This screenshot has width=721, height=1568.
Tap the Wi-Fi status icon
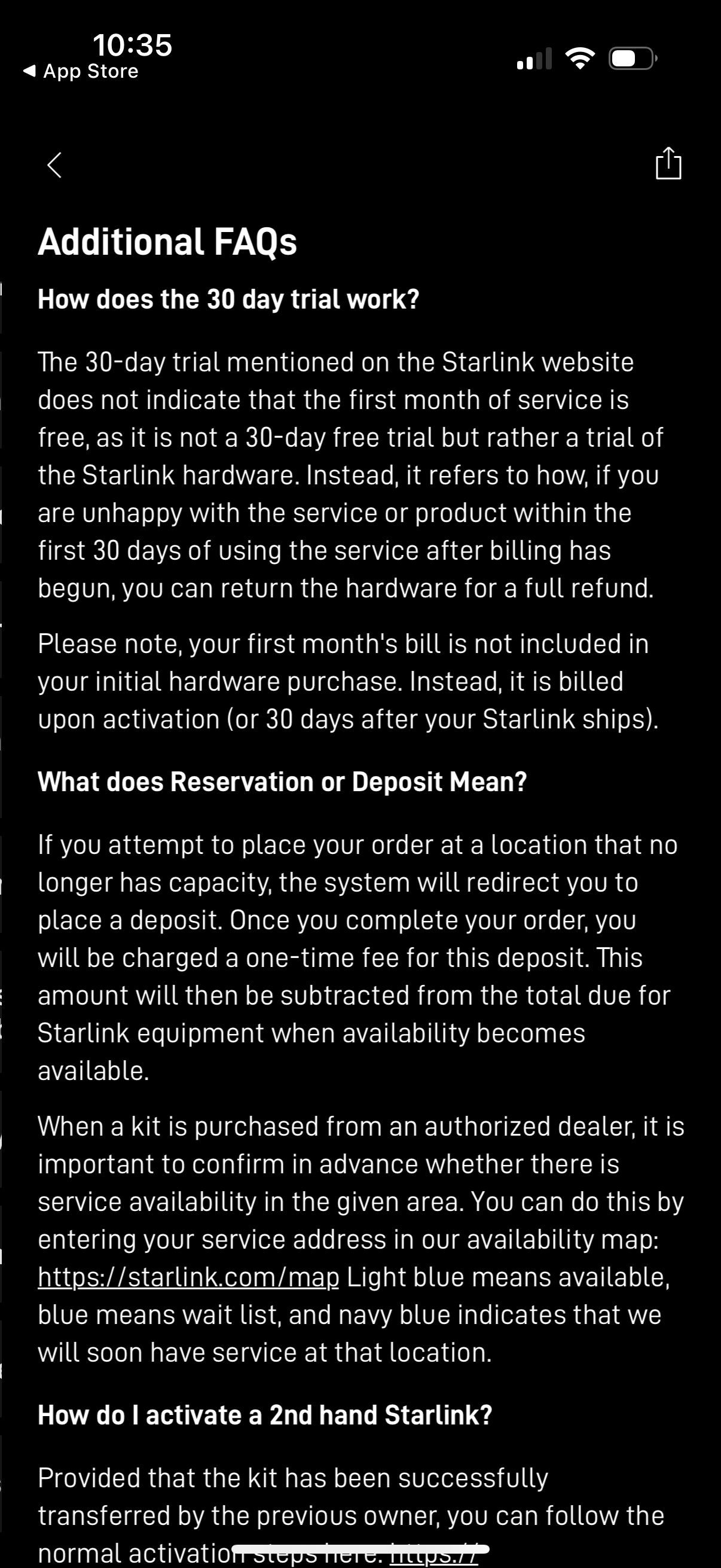[x=579, y=57]
